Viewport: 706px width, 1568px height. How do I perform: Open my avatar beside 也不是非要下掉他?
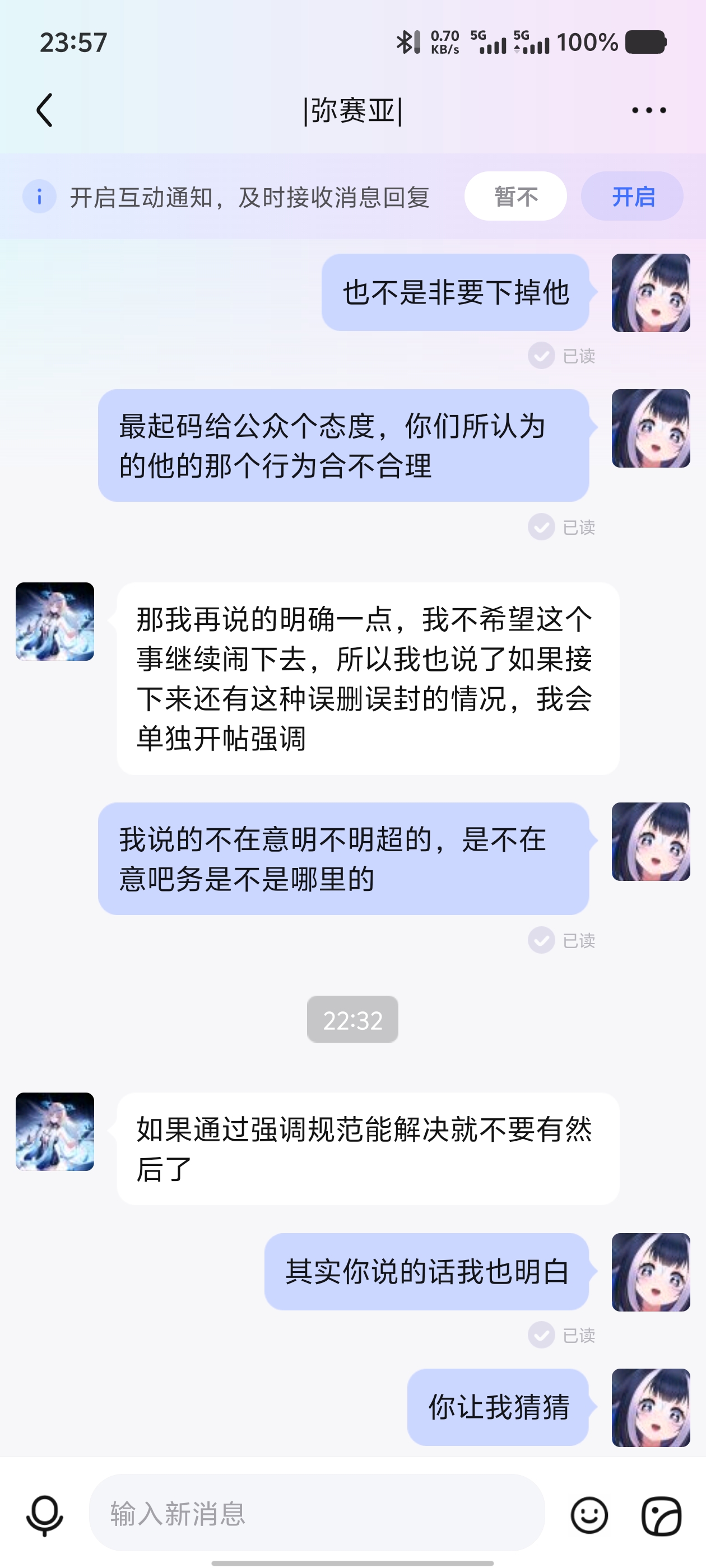pyautogui.click(x=651, y=293)
